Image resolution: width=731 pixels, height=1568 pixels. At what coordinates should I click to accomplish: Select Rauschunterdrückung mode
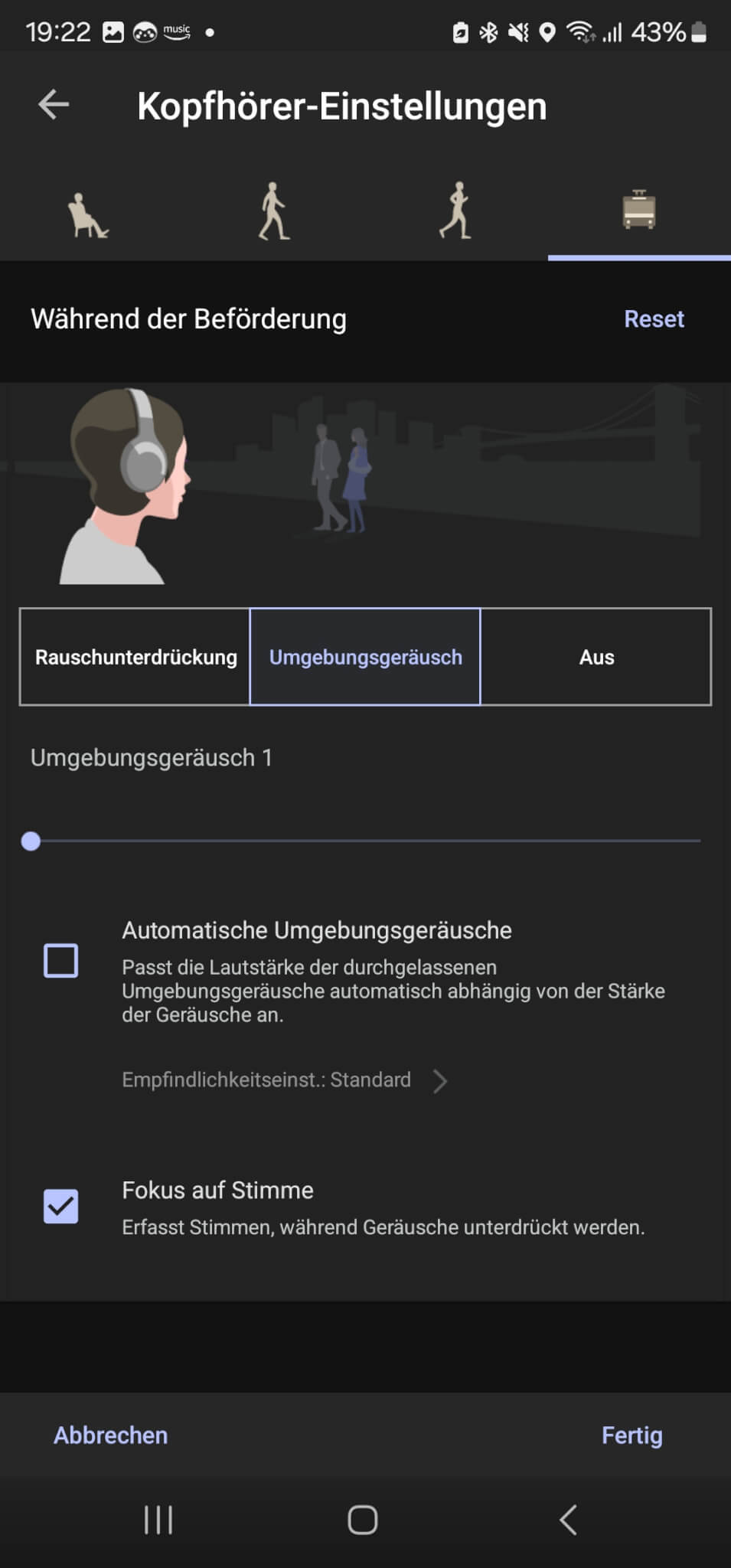pyautogui.click(x=135, y=657)
